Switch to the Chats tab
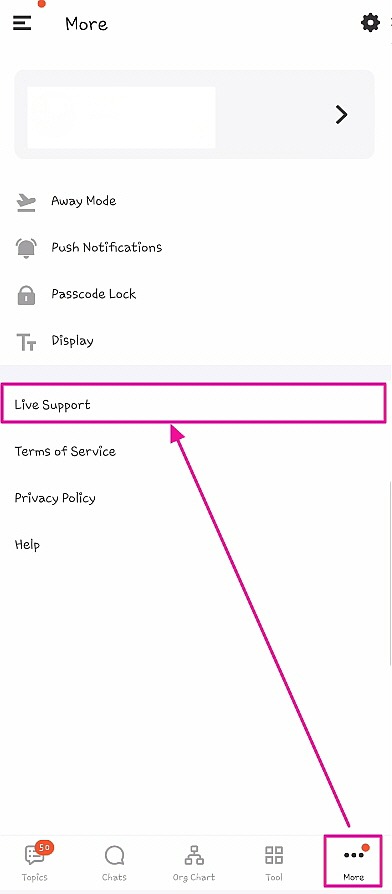Screen dimensions: 392x894 [115, 861]
